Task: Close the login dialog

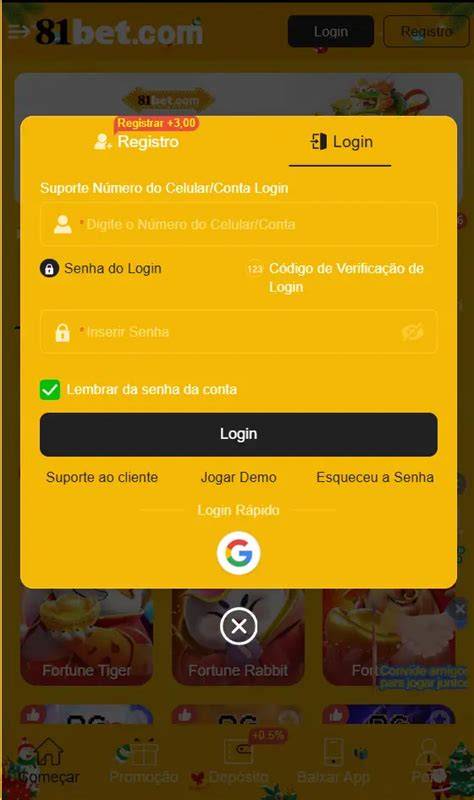Action: point(238,626)
